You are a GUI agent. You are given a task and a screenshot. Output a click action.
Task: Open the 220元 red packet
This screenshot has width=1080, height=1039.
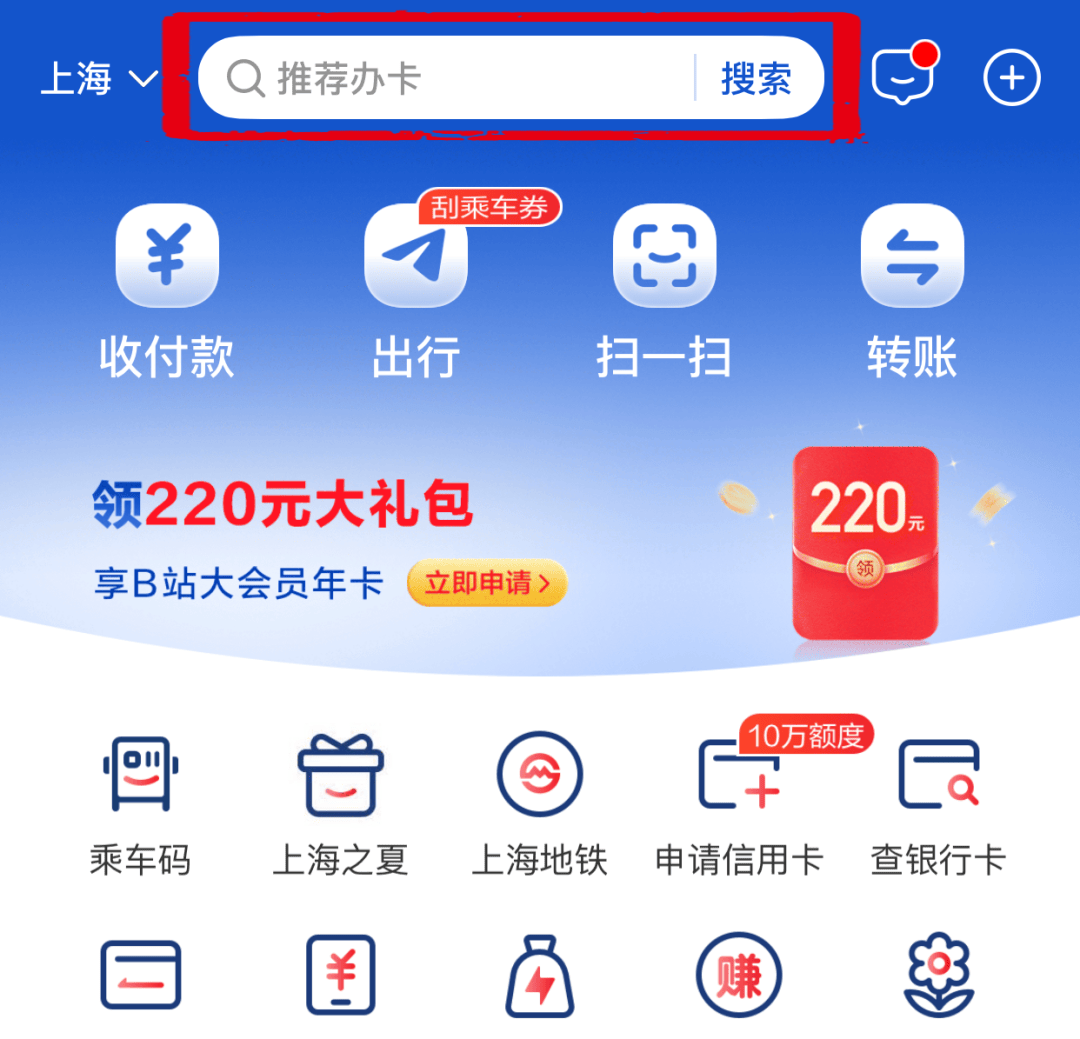tap(864, 542)
